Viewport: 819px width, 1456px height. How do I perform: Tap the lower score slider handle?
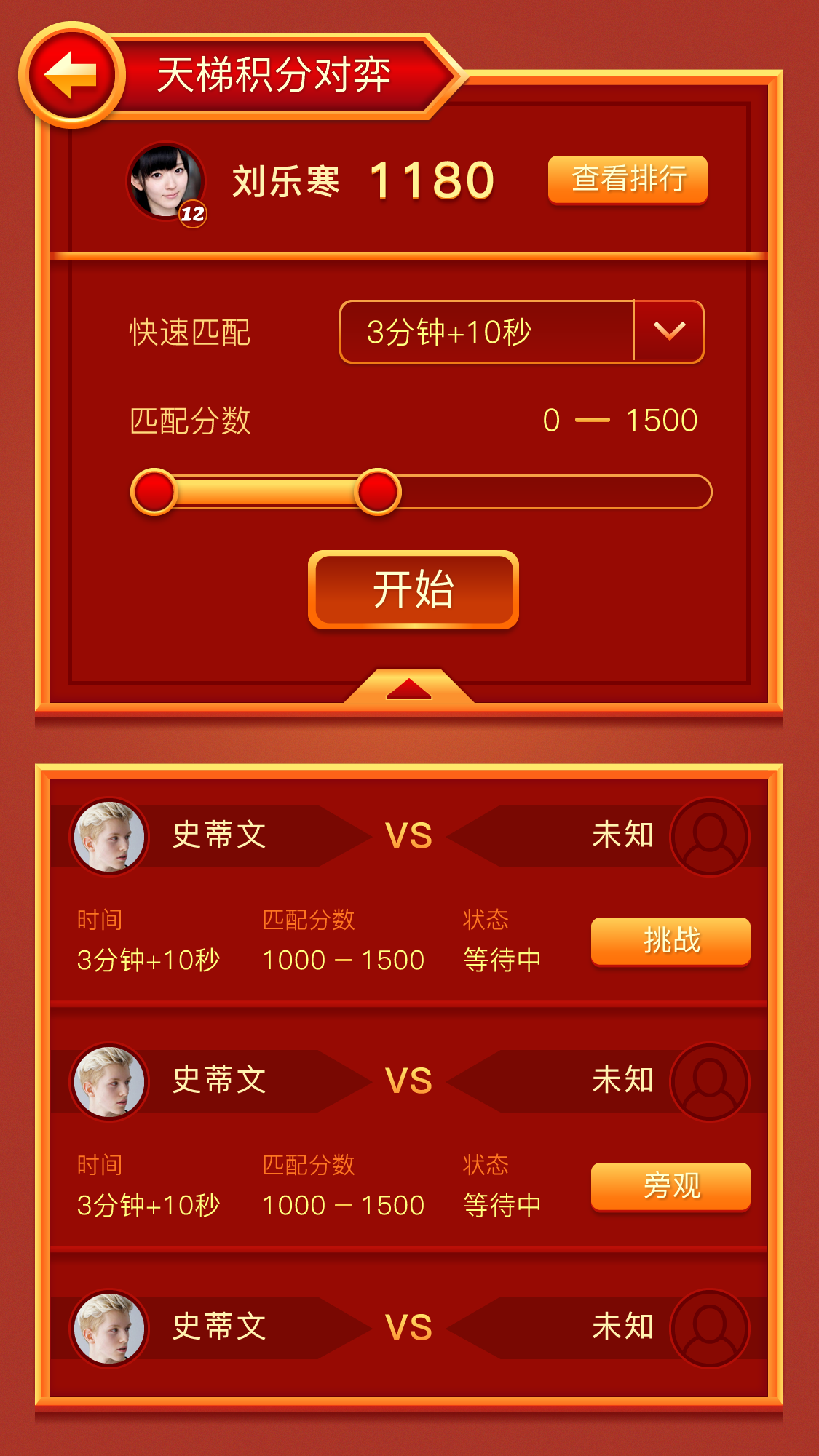click(154, 492)
